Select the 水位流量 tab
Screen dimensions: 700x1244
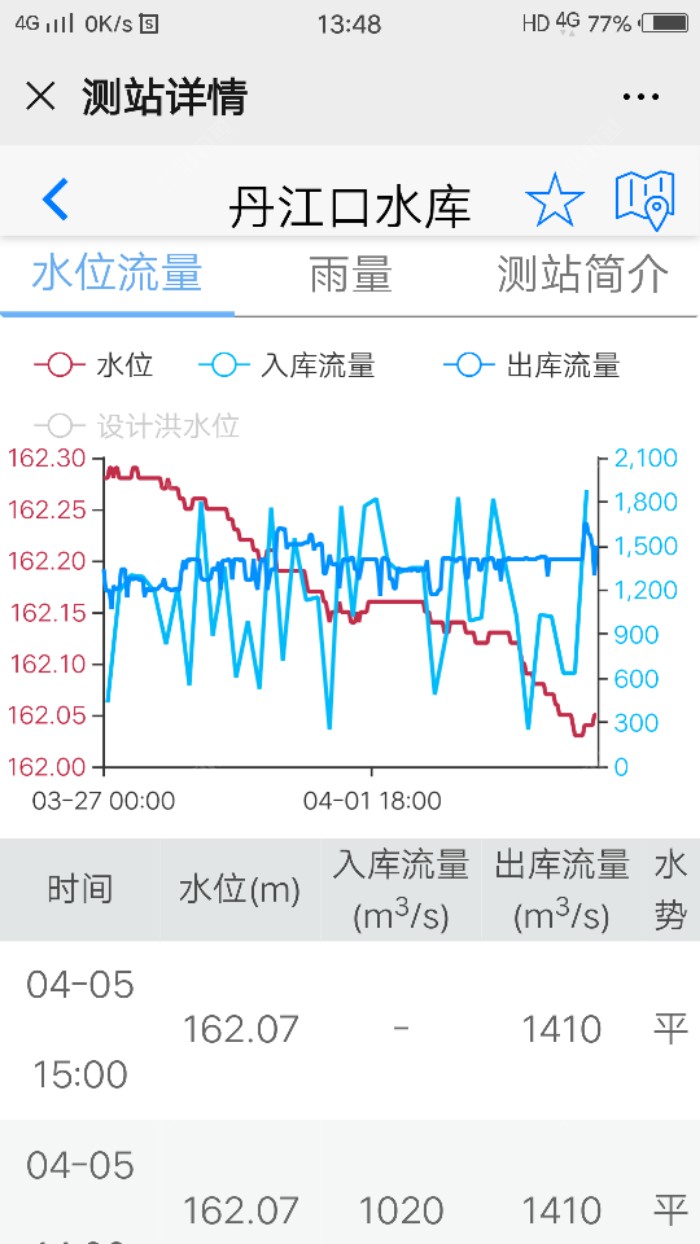point(118,274)
